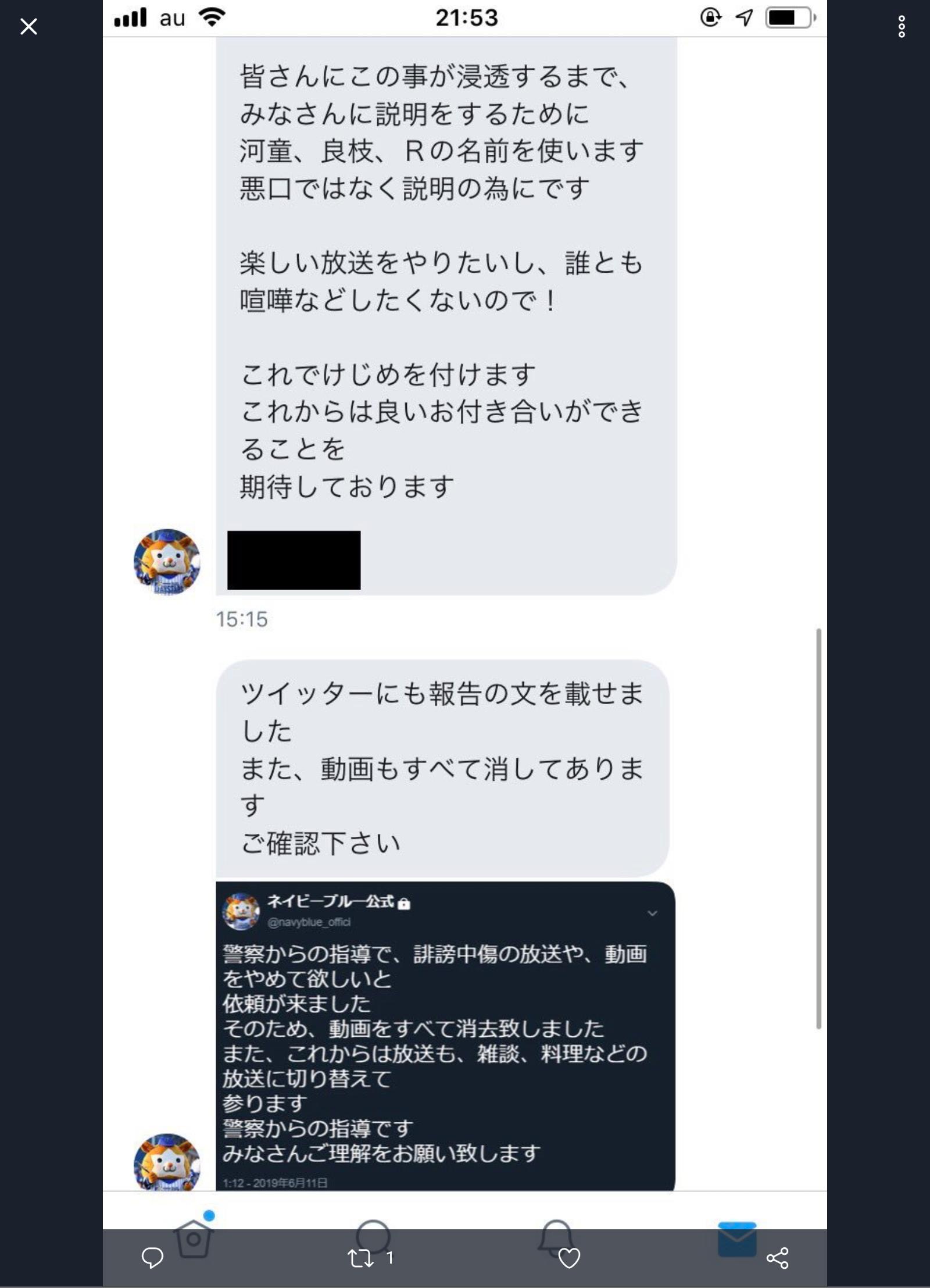Open the three-dot overflow menu
The image size is (930, 1288).
[x=902, y=27]
